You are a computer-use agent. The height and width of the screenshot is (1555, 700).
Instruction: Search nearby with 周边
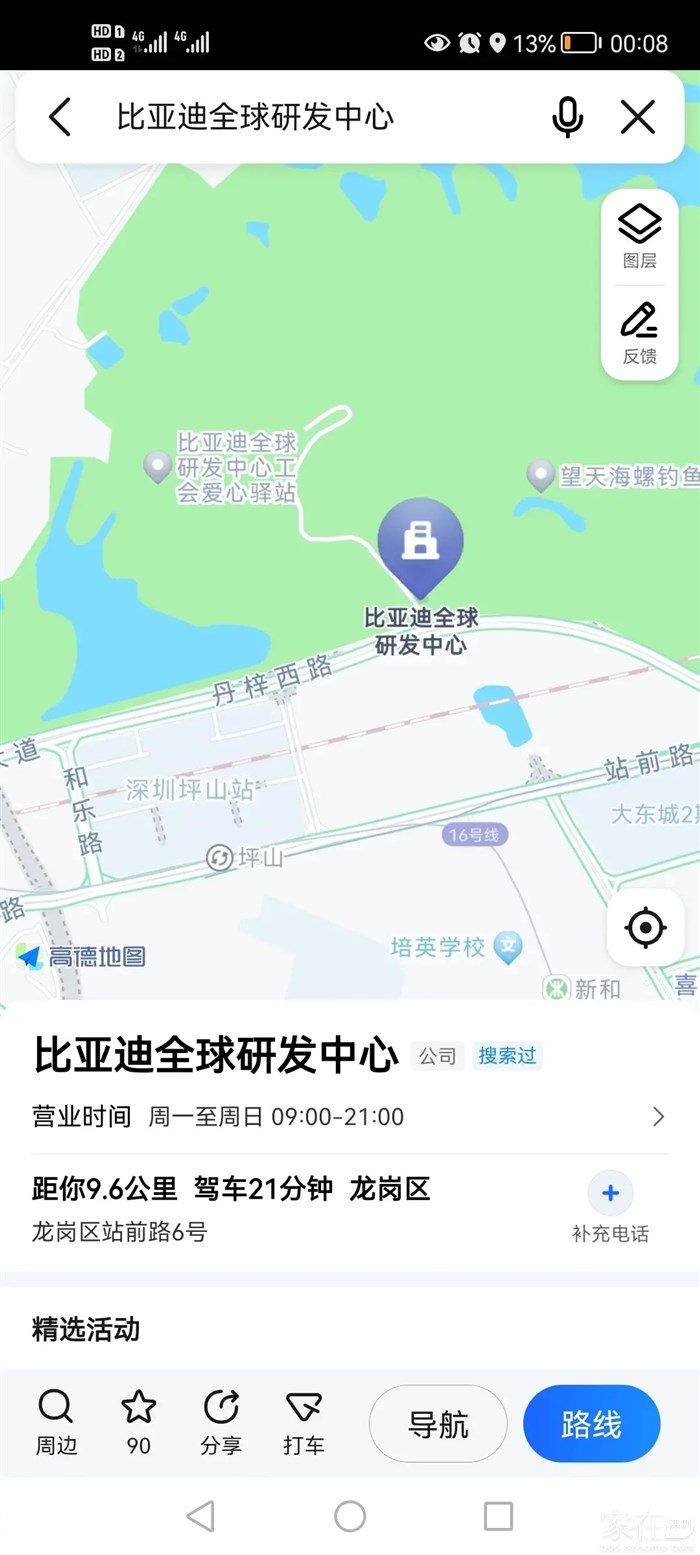56,1421
